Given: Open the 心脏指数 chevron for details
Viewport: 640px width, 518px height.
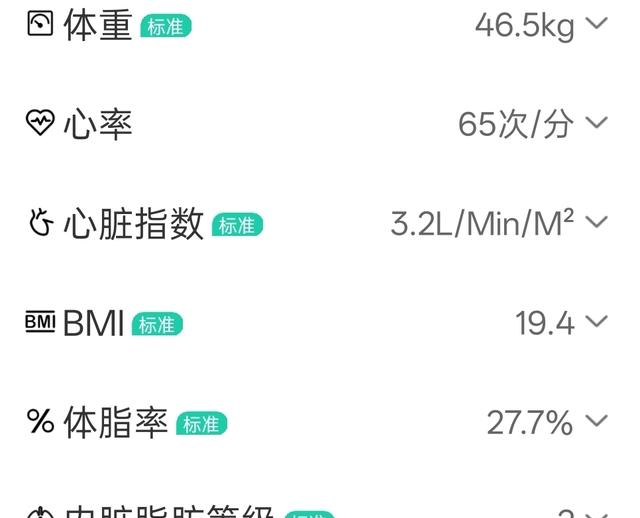Looking at the screenshot, I should tap(596, 222).
